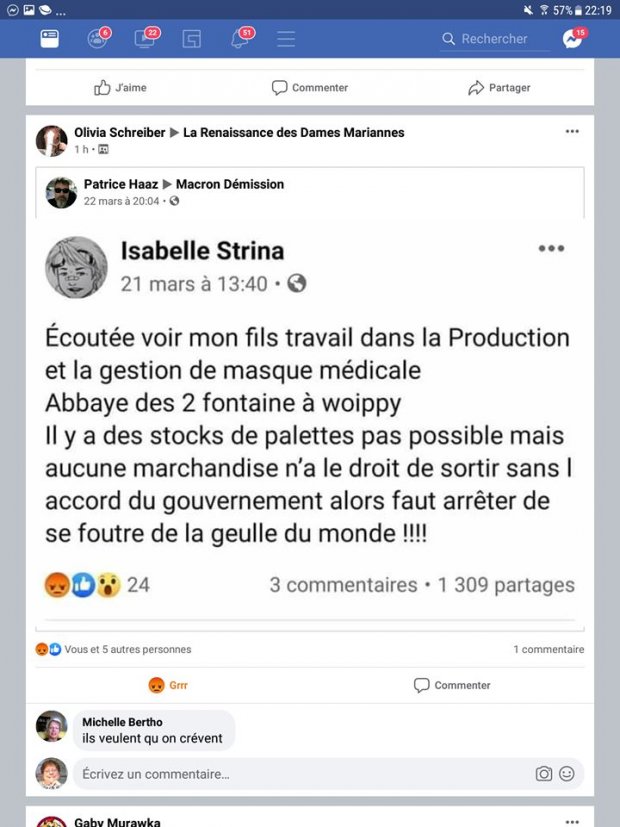
Task: Open the hamburger menu tab
Action: [x=286, y=39]
